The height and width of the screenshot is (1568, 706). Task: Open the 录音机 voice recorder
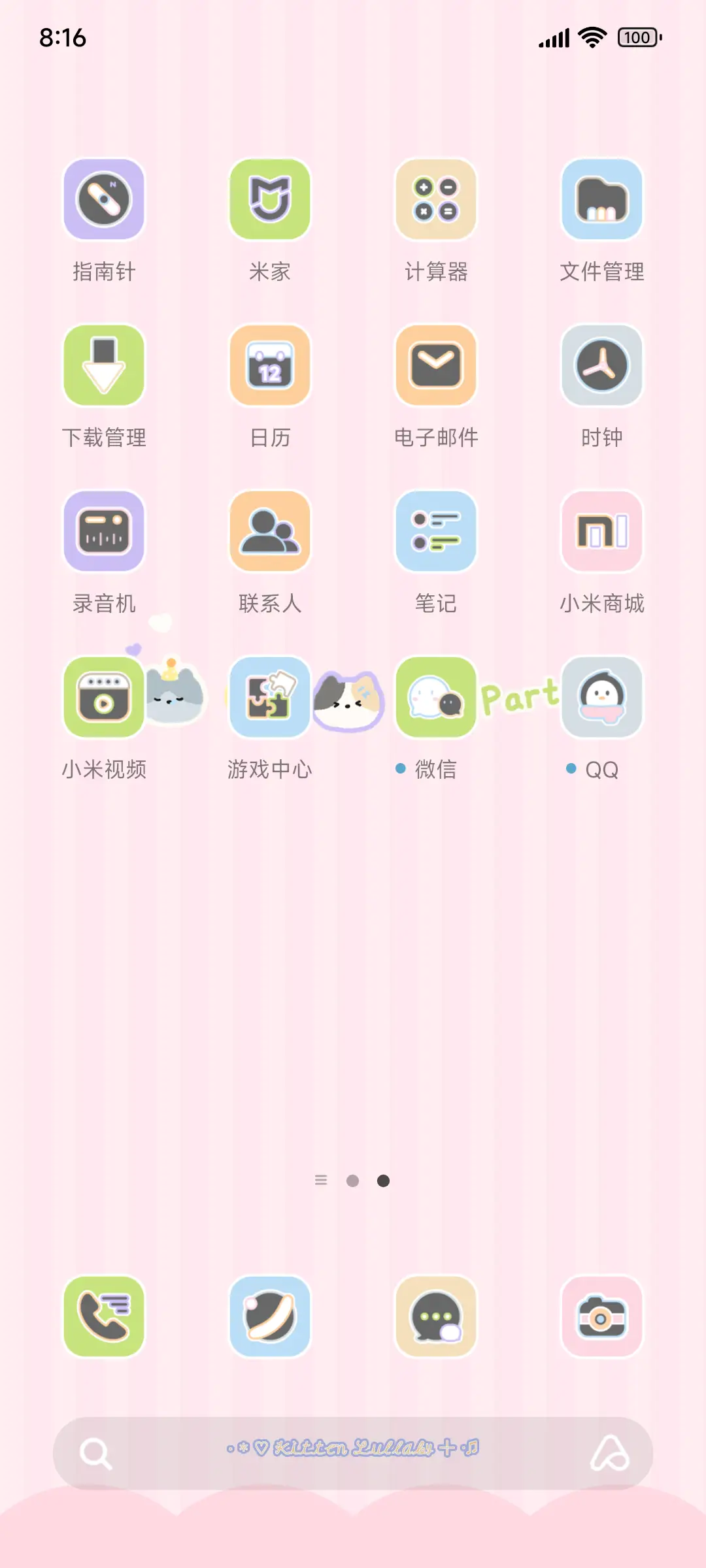click(x=105, y=532)
